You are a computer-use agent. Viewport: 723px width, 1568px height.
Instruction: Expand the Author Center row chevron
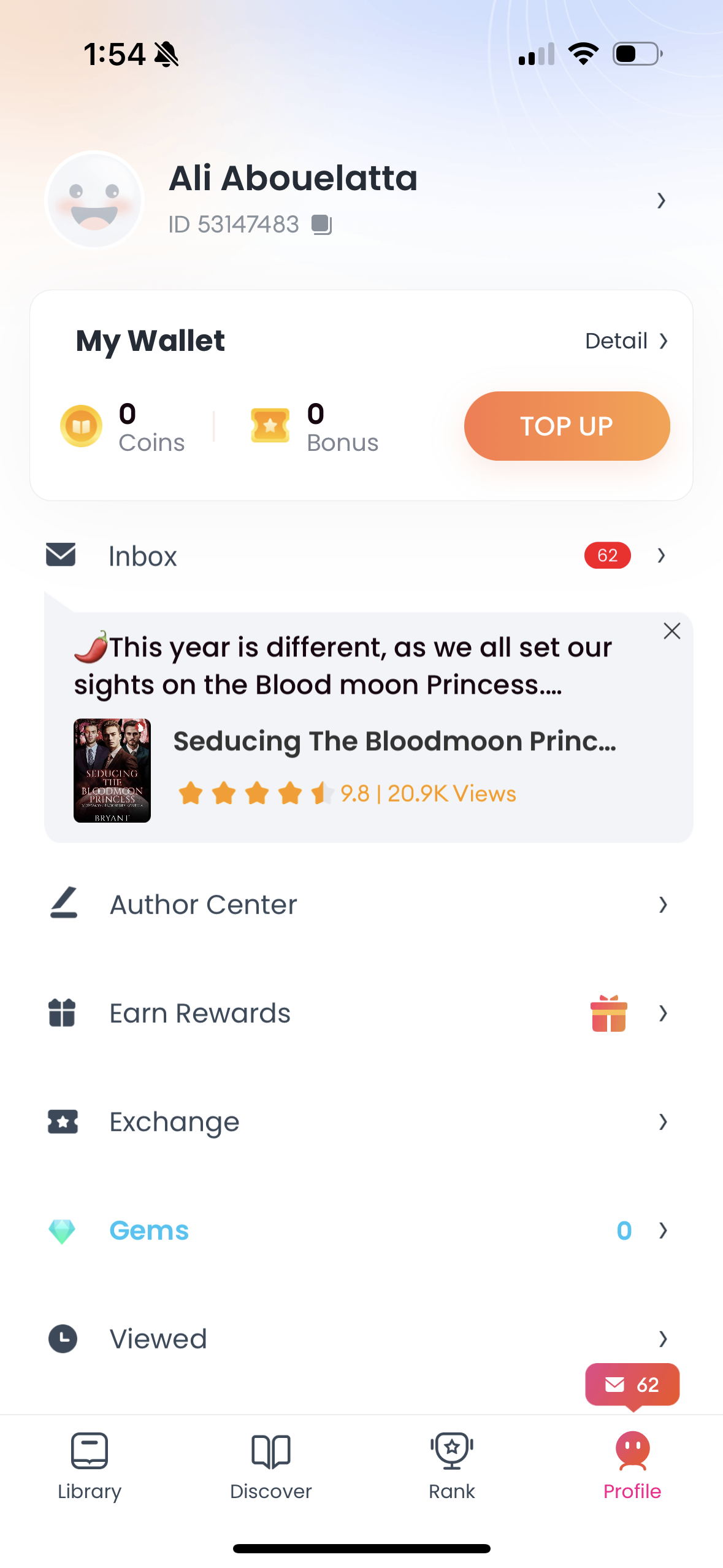tap(662, 904)
